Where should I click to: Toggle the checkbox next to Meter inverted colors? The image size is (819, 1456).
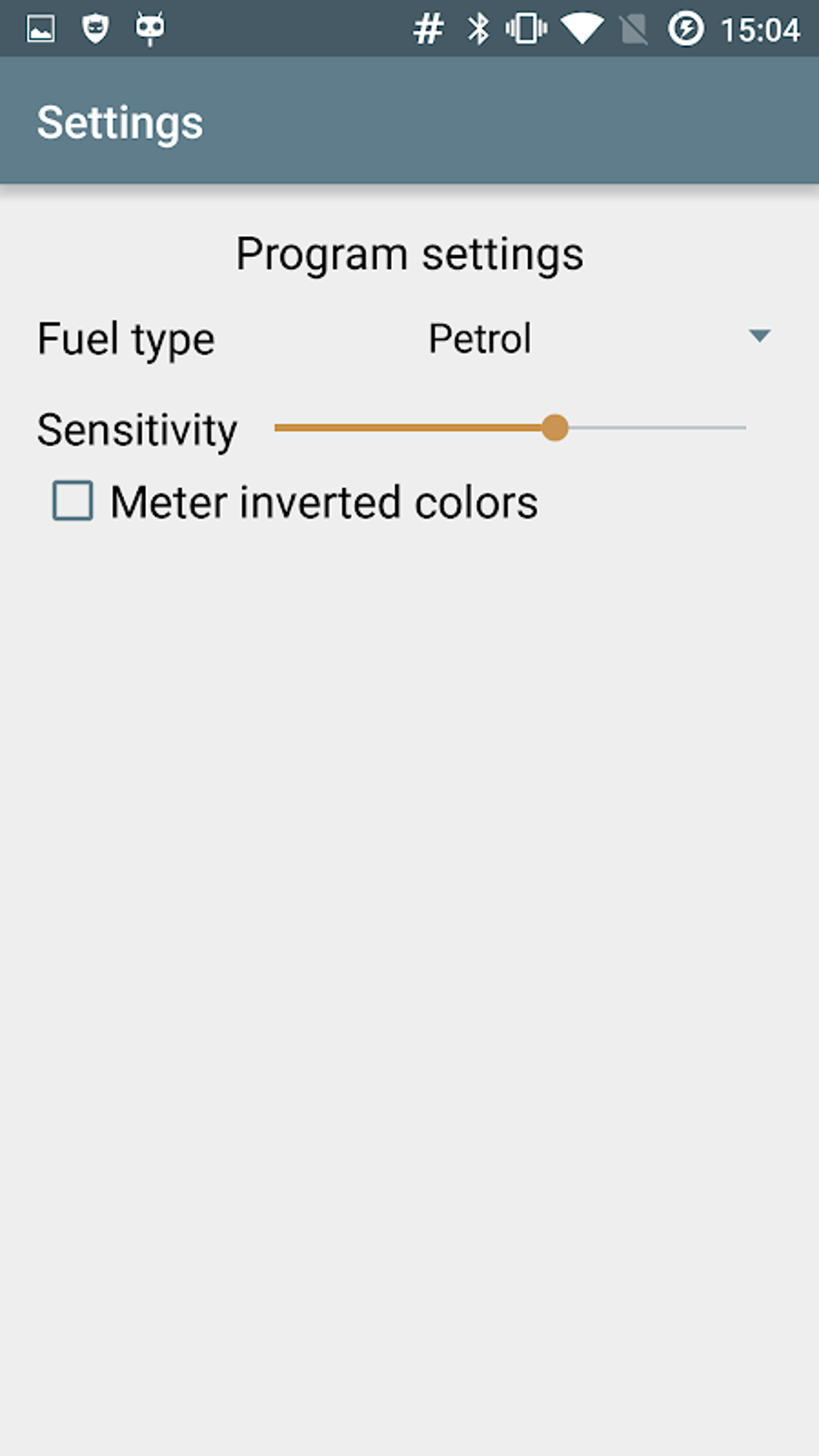(x=71, y=501)
